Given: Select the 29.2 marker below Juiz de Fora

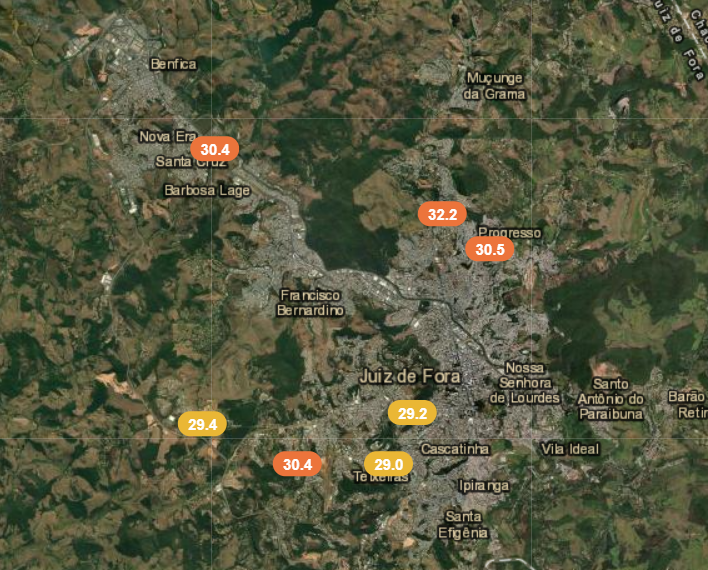Looking at the screenshot, I should [413, 413].
